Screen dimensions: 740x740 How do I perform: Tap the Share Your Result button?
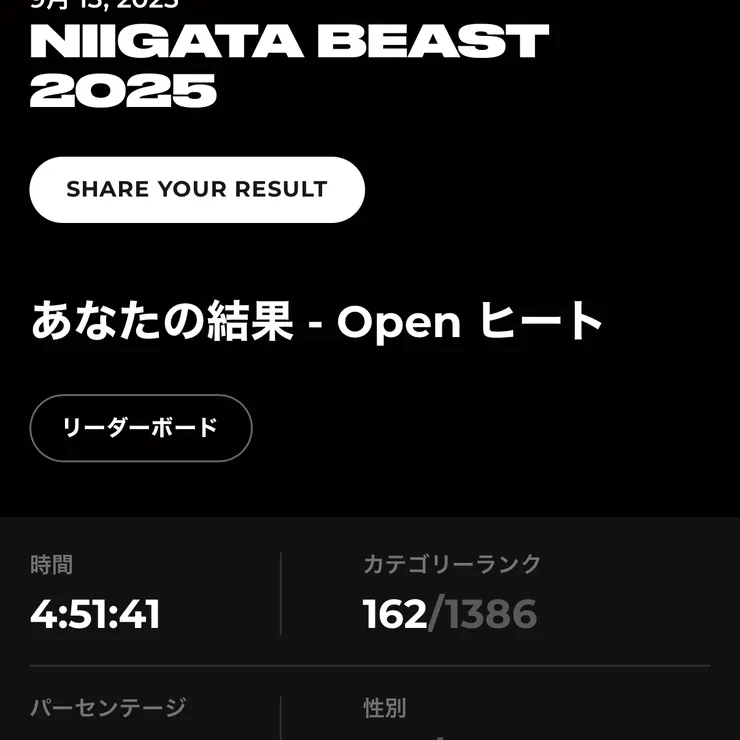pos(197,189)
